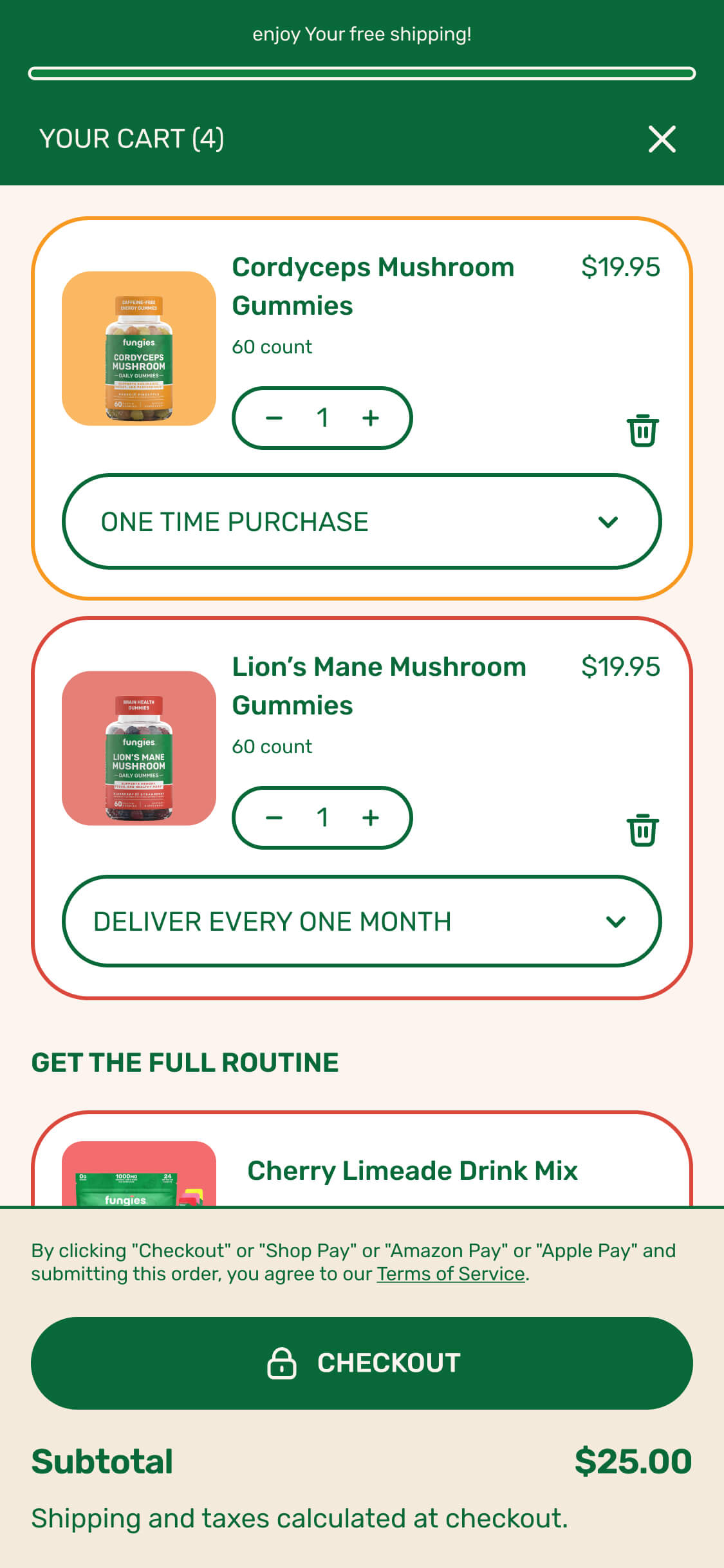
Task: Open the Cordyceps Mushroom Gummies product image
Action: [139, 348]
